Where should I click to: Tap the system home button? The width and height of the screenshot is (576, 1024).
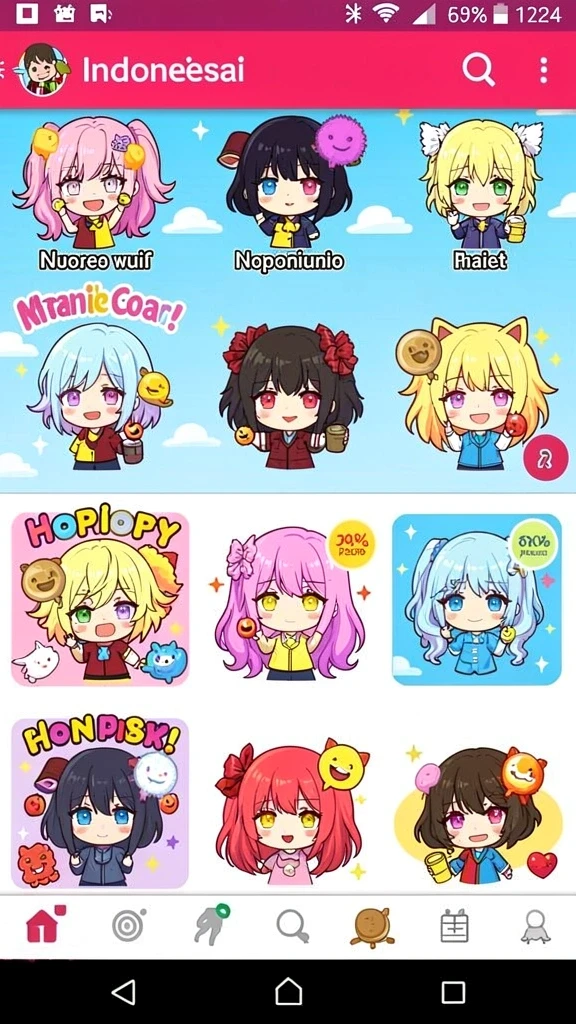[288, 992]
